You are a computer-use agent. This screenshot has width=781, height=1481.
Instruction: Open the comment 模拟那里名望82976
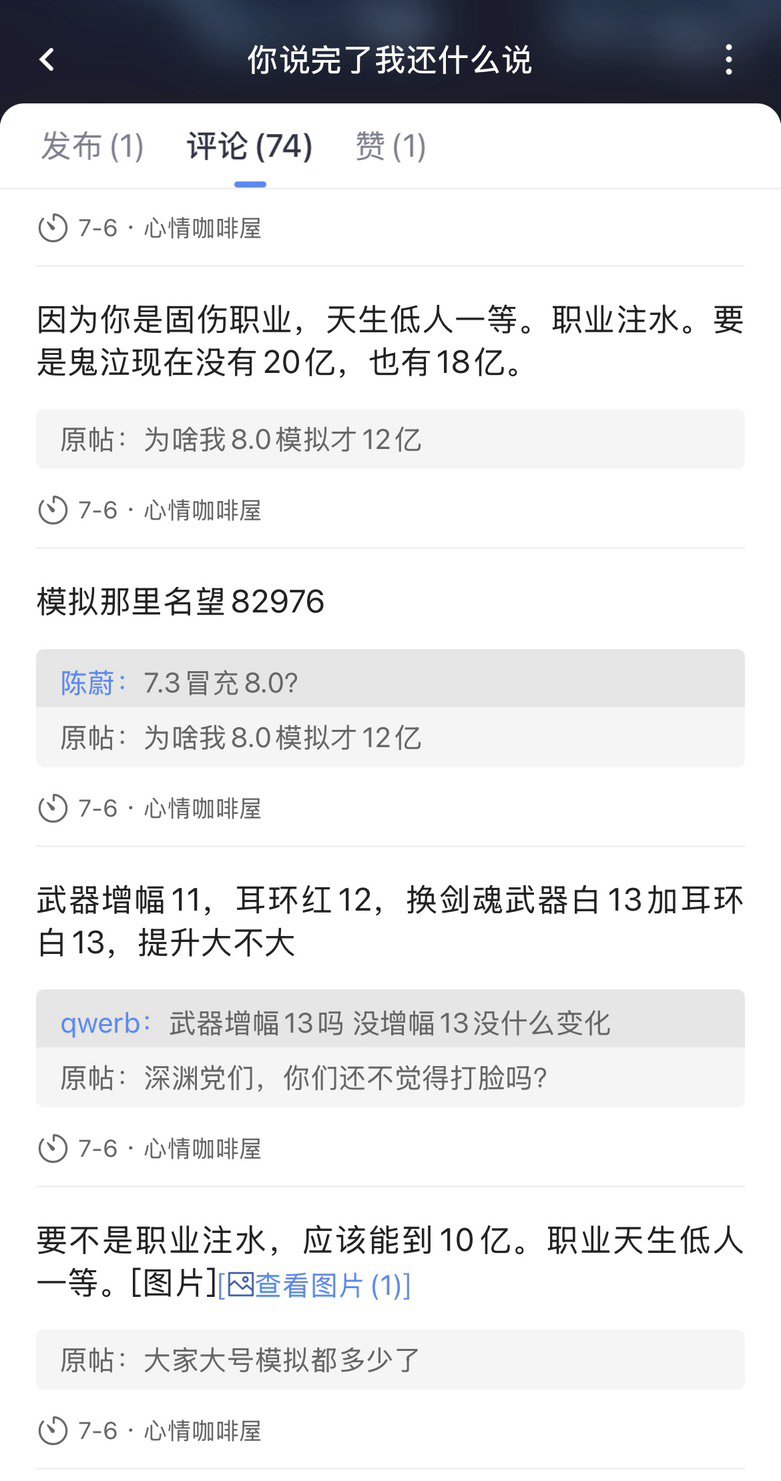click(x=181, y=602)
